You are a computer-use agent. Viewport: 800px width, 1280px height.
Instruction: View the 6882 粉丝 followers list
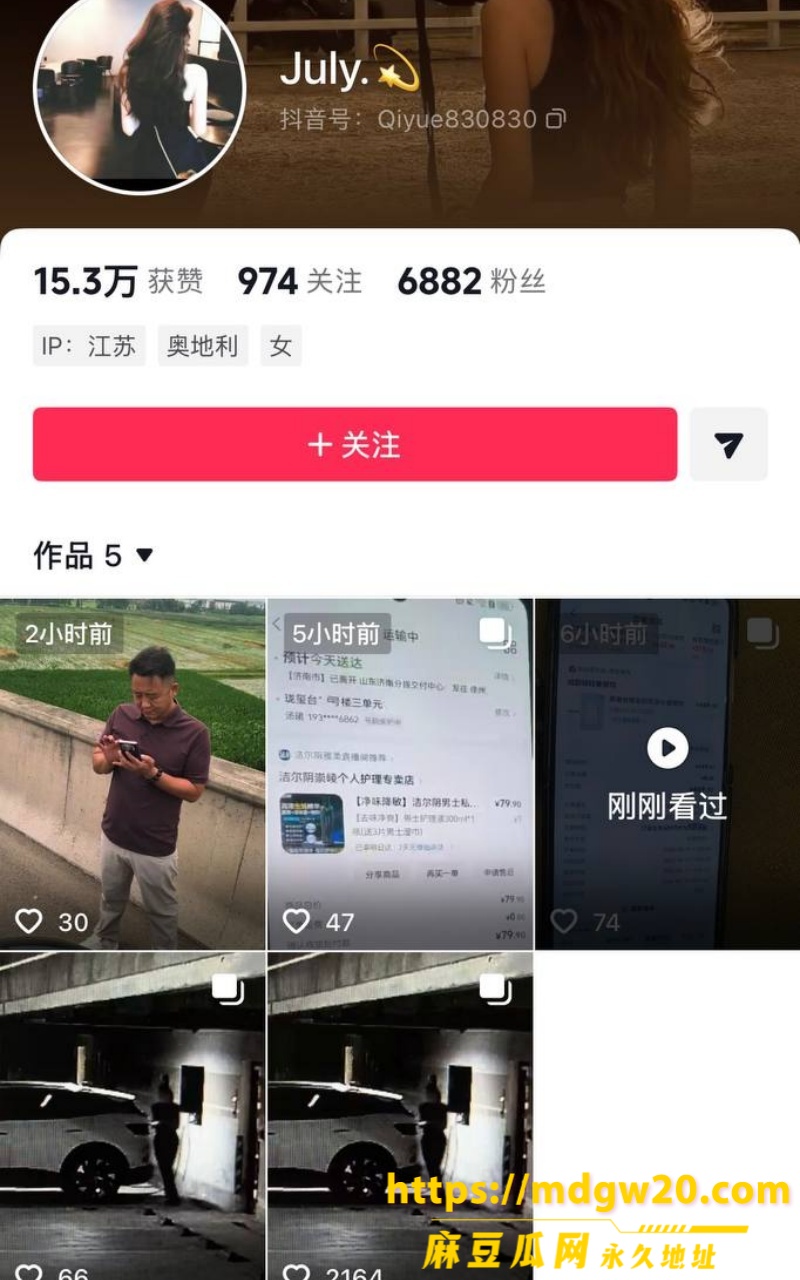click(x=471, y=282)
